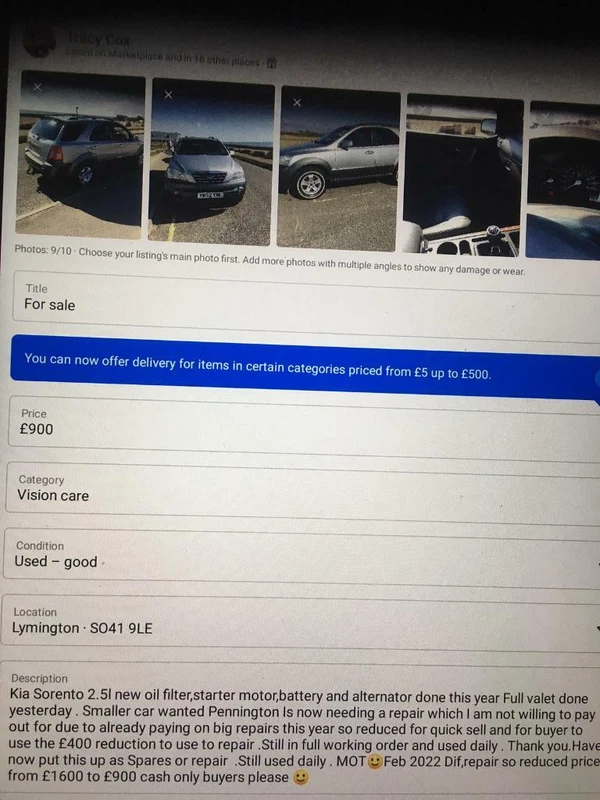
Task: Open the fourth photo of car interior
Action: click(463, 175)
